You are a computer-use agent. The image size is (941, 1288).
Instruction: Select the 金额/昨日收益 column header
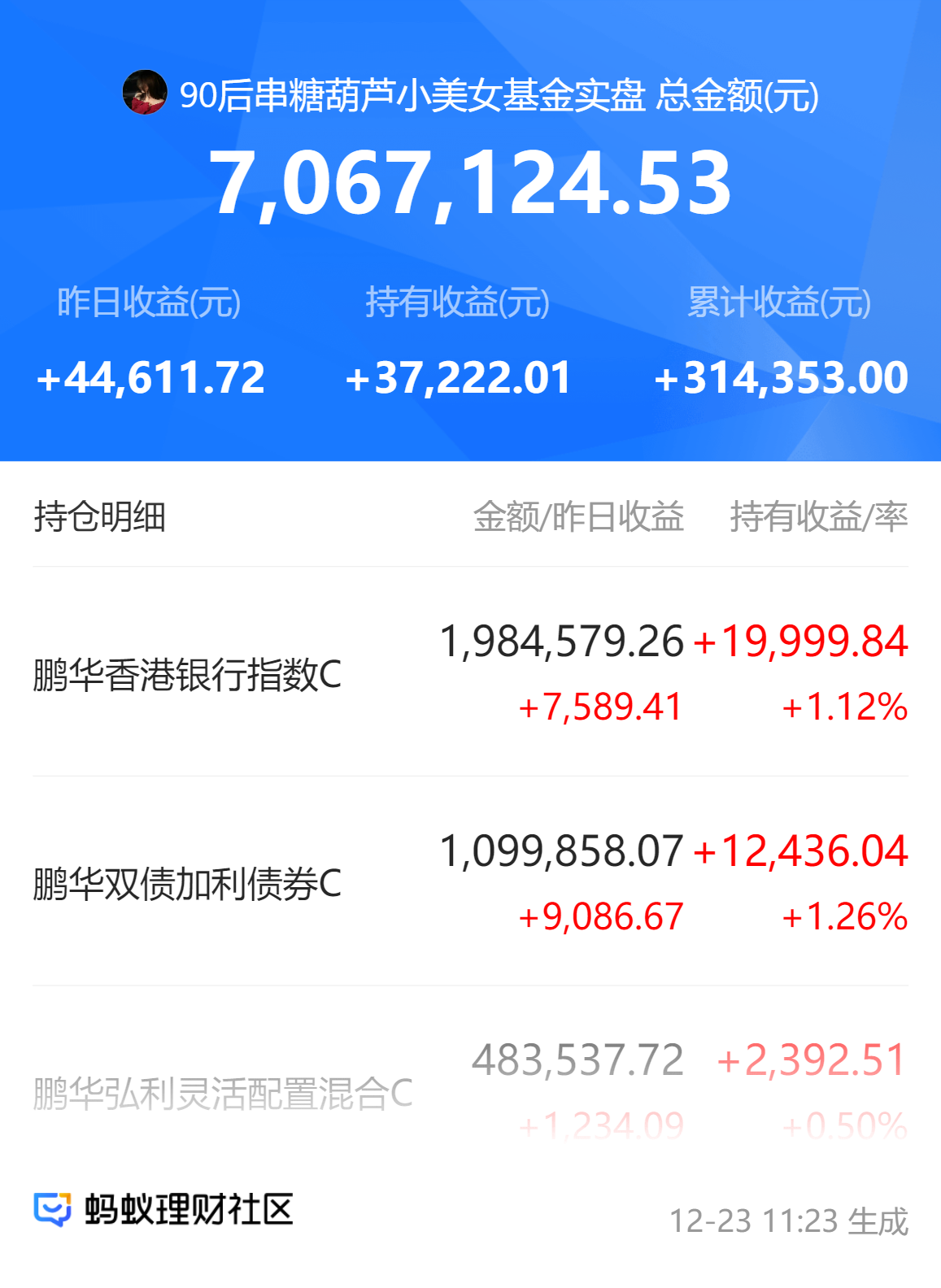(x=580, y=515)
